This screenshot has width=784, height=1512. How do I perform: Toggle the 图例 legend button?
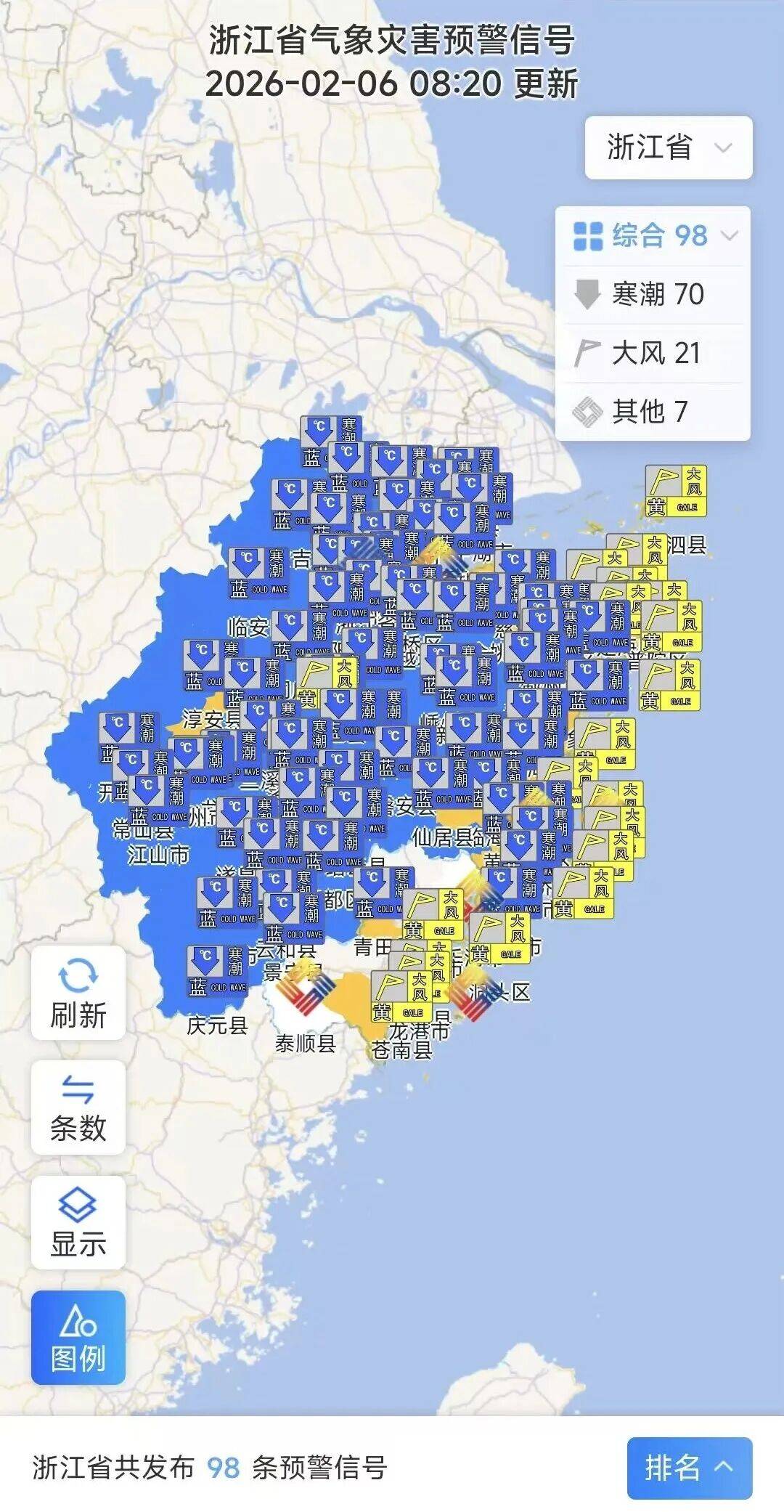[78, 1338]
